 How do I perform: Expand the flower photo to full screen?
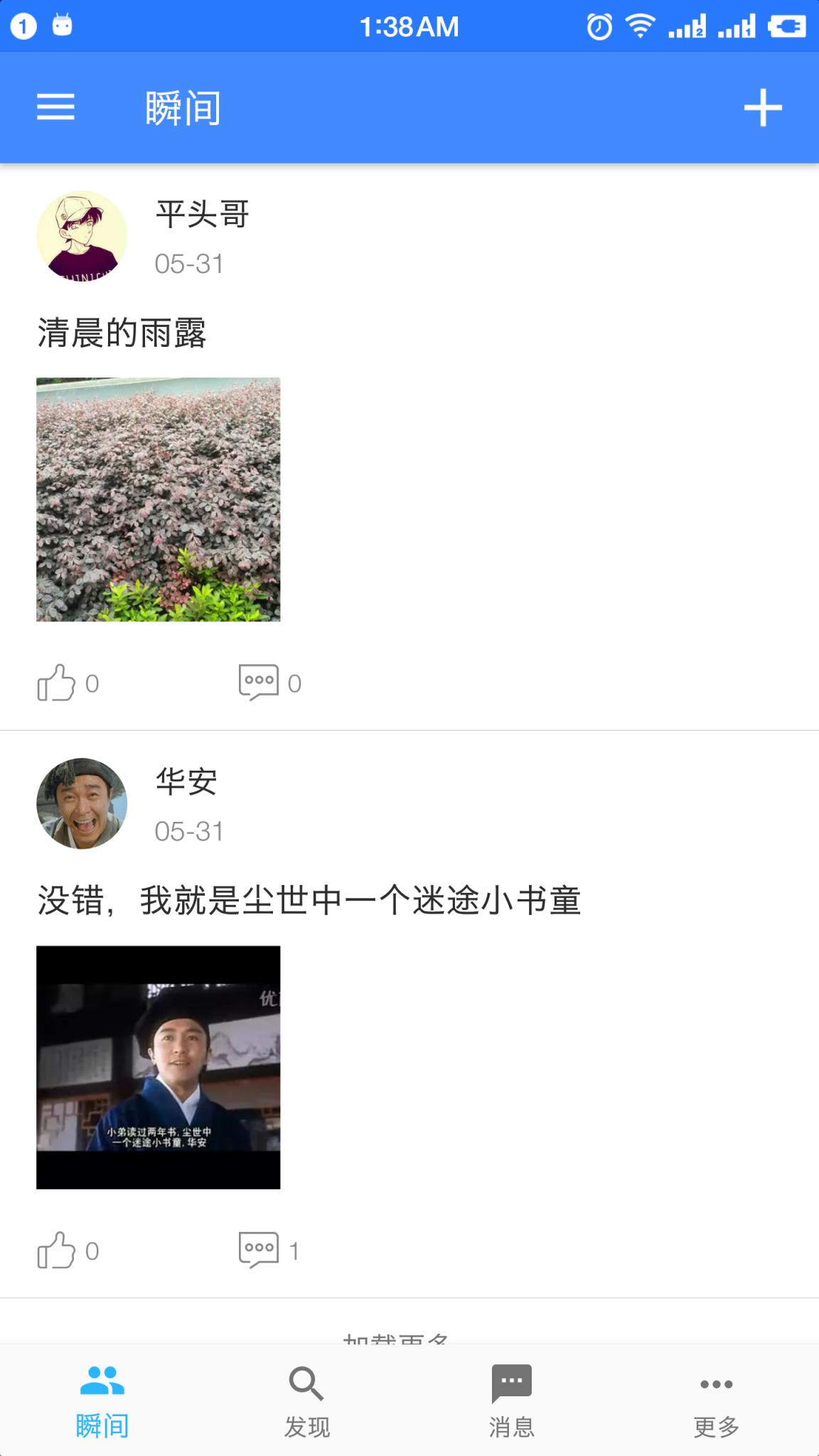(159, 498)
